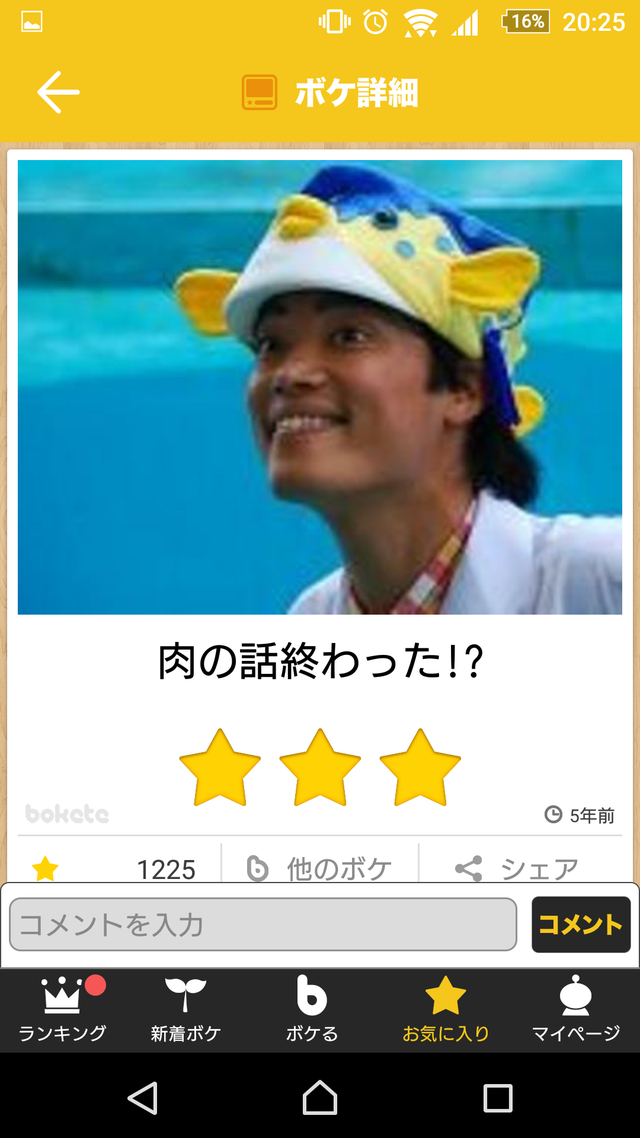The width and height of the screenshot is (640, 1138).
Task: Go back with the top-left arrow
Action: (x=58, y=92)
